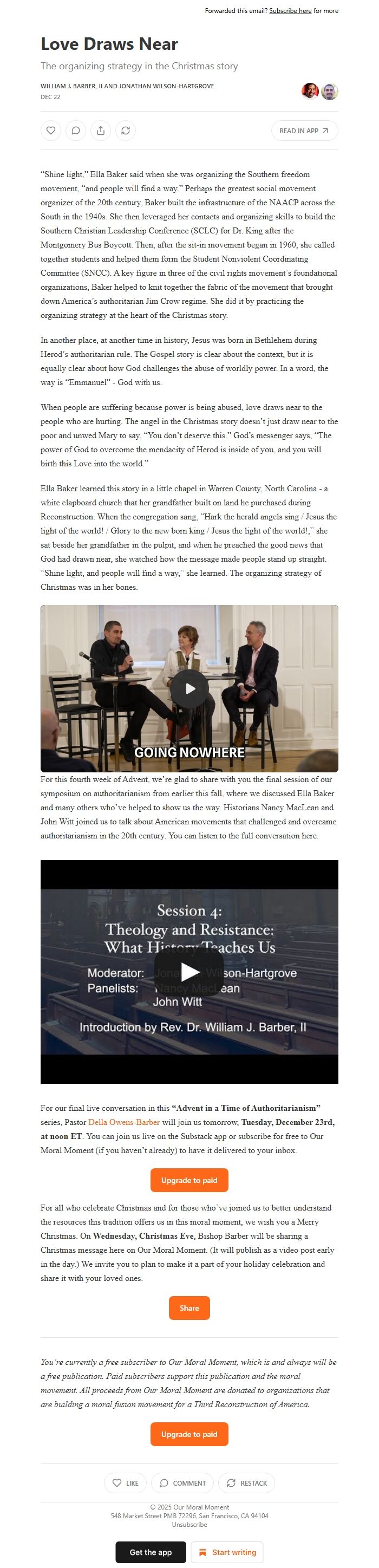This screenshot has width=379, height=1568.
Task: Tap the Subscribe here link
Action: pos(290,11)
